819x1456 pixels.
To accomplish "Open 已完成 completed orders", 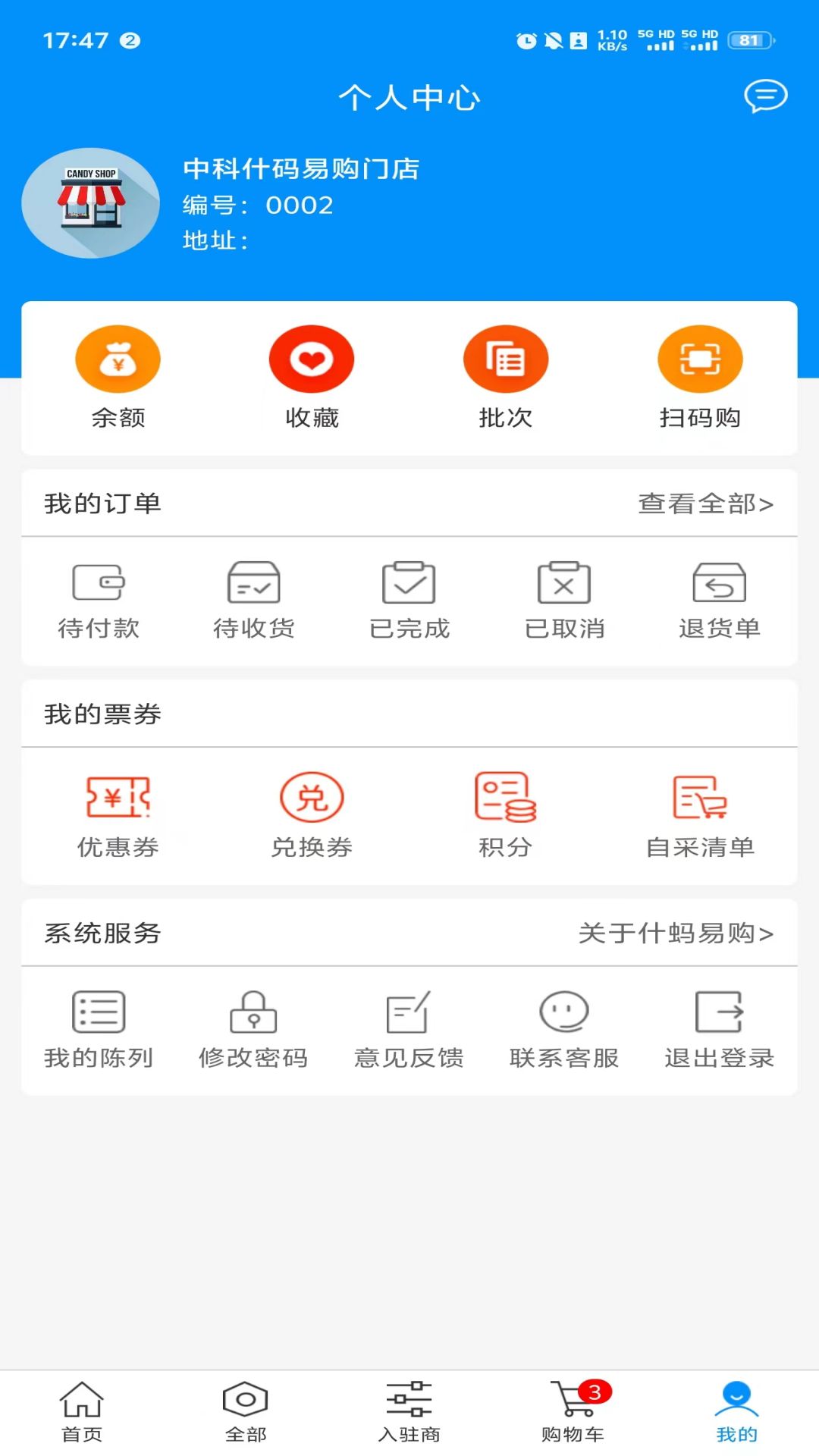I will click(x=409, y=599).
